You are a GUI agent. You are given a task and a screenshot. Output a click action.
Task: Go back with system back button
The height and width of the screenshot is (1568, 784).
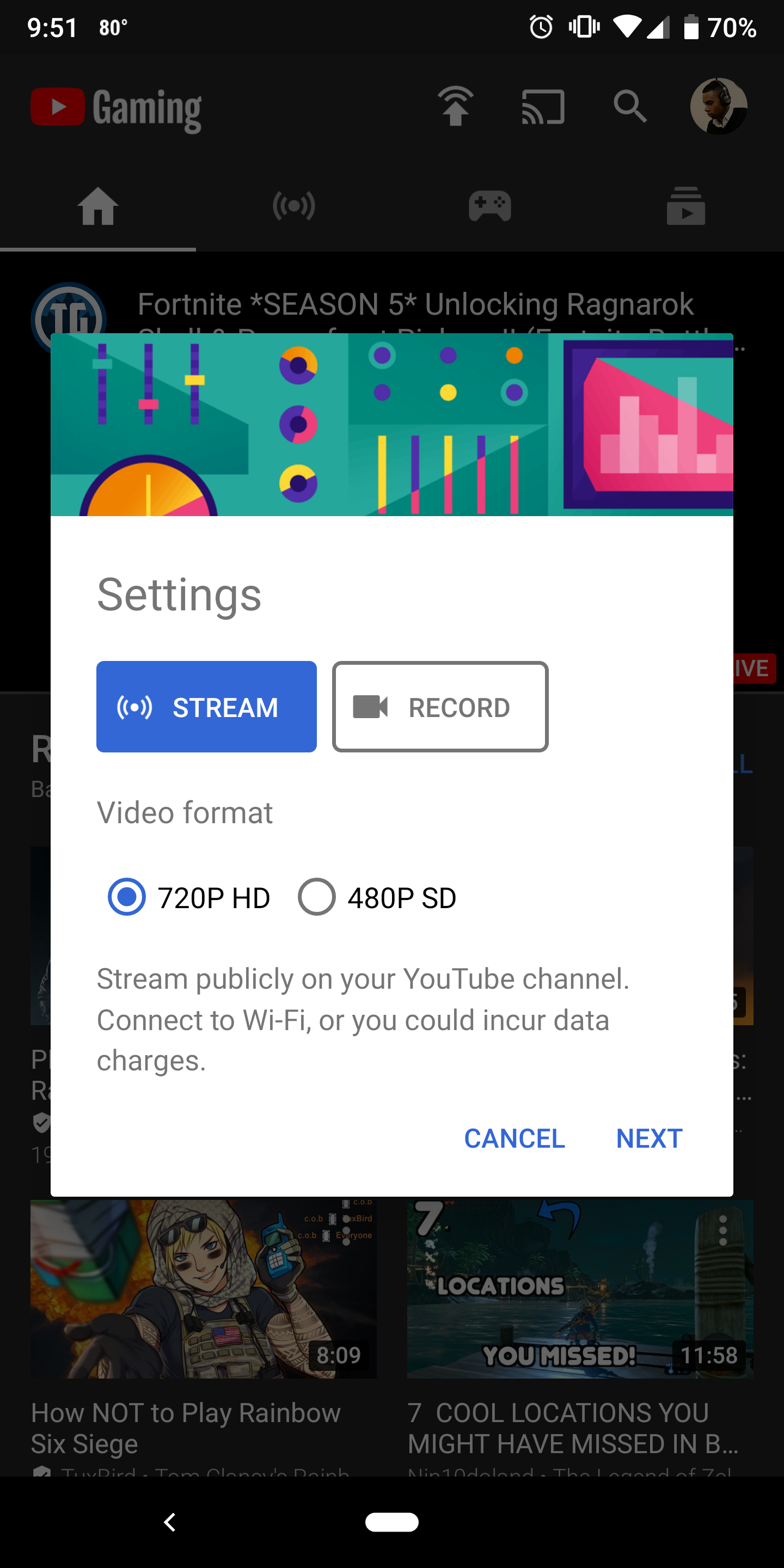click(170, 1522)
